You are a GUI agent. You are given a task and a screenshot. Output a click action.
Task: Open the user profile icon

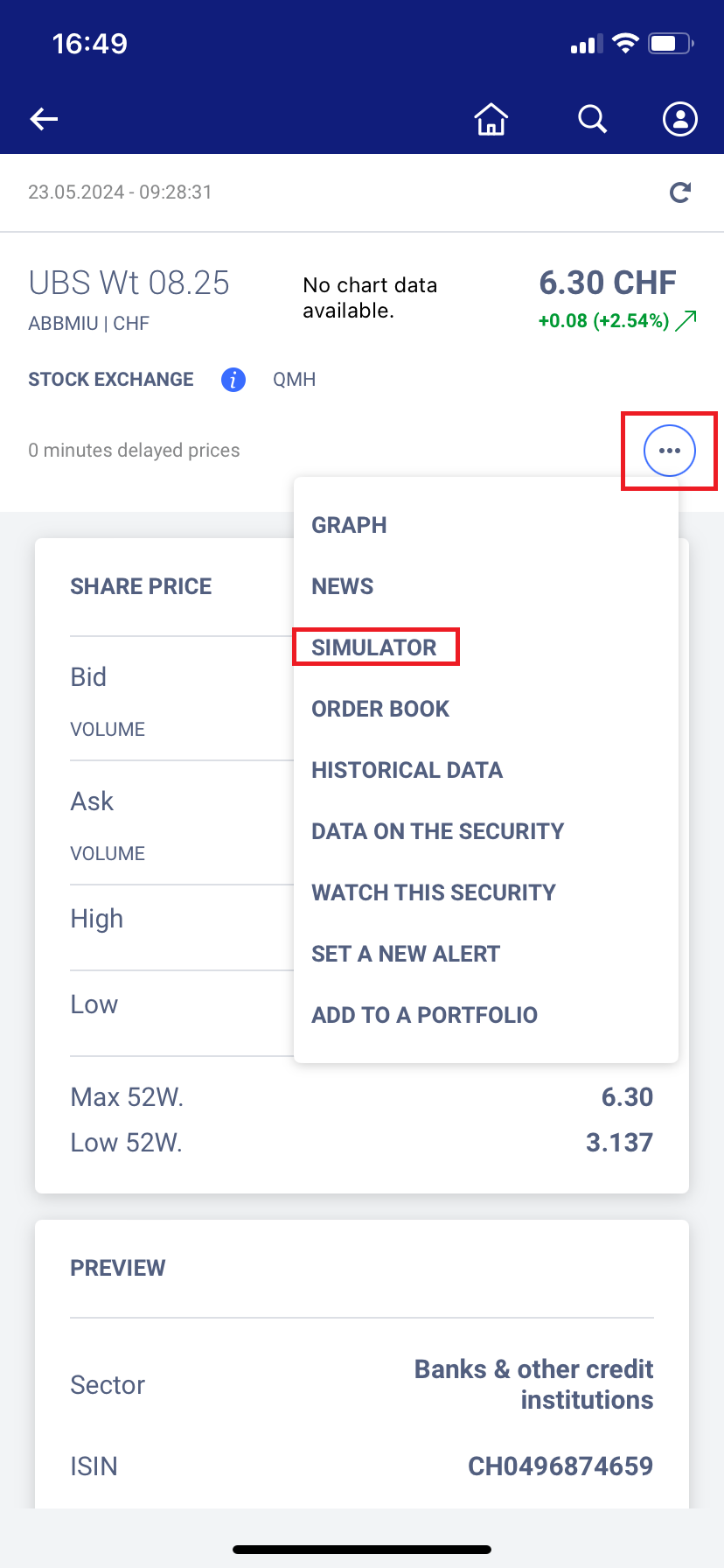(680, 119)
